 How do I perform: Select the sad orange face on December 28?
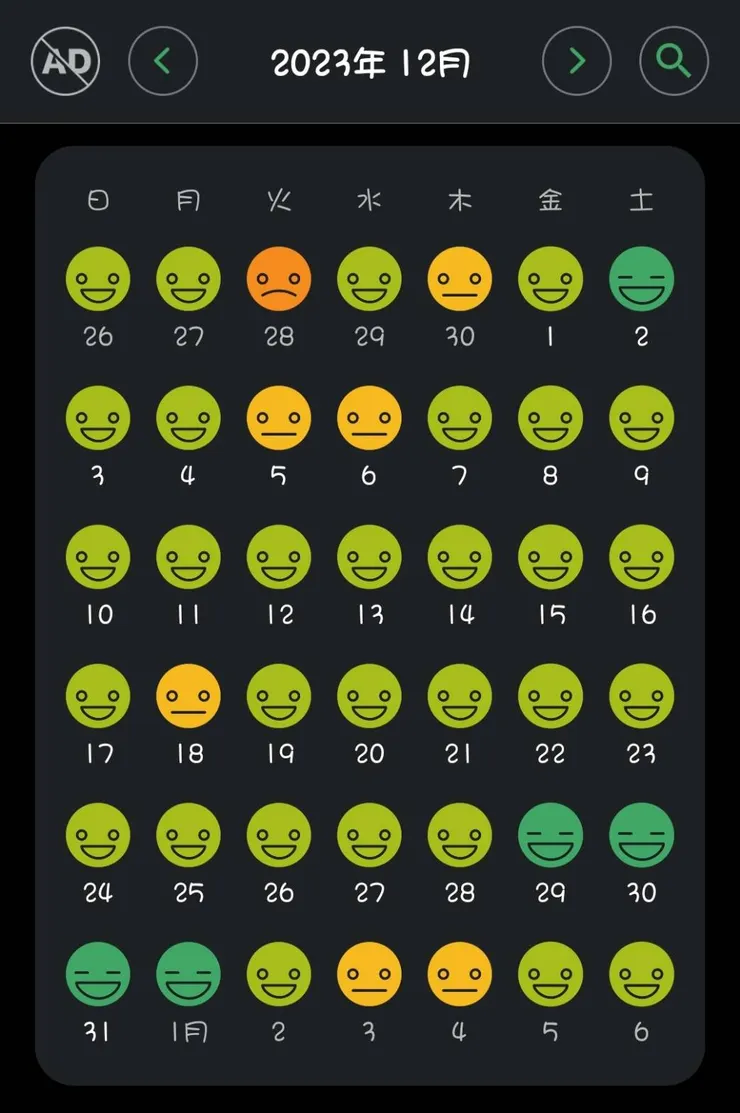(x=278, y=279)
